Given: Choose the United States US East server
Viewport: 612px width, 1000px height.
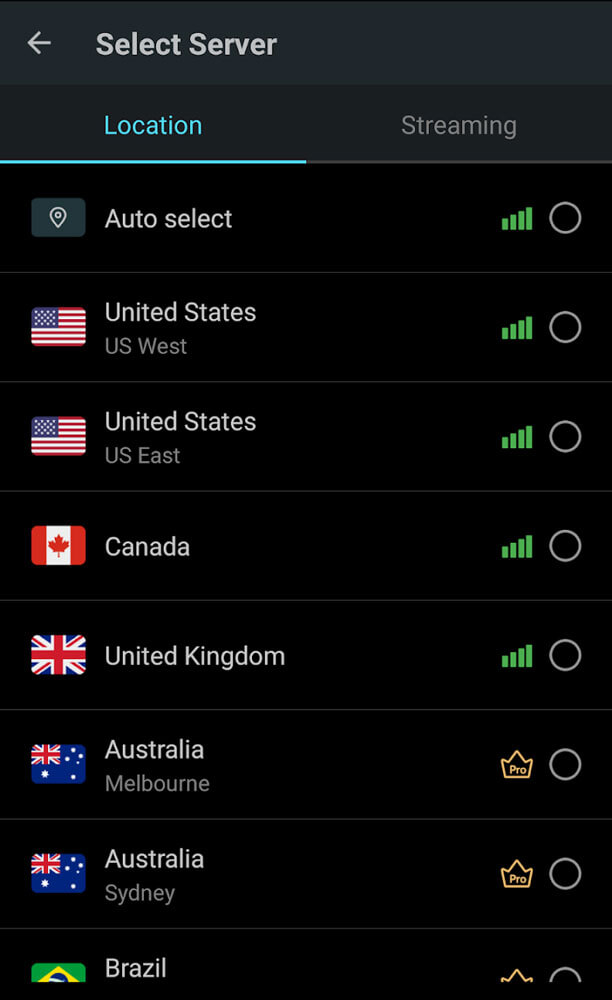Looking at the screenshot, I should click(x=306, y=437).
